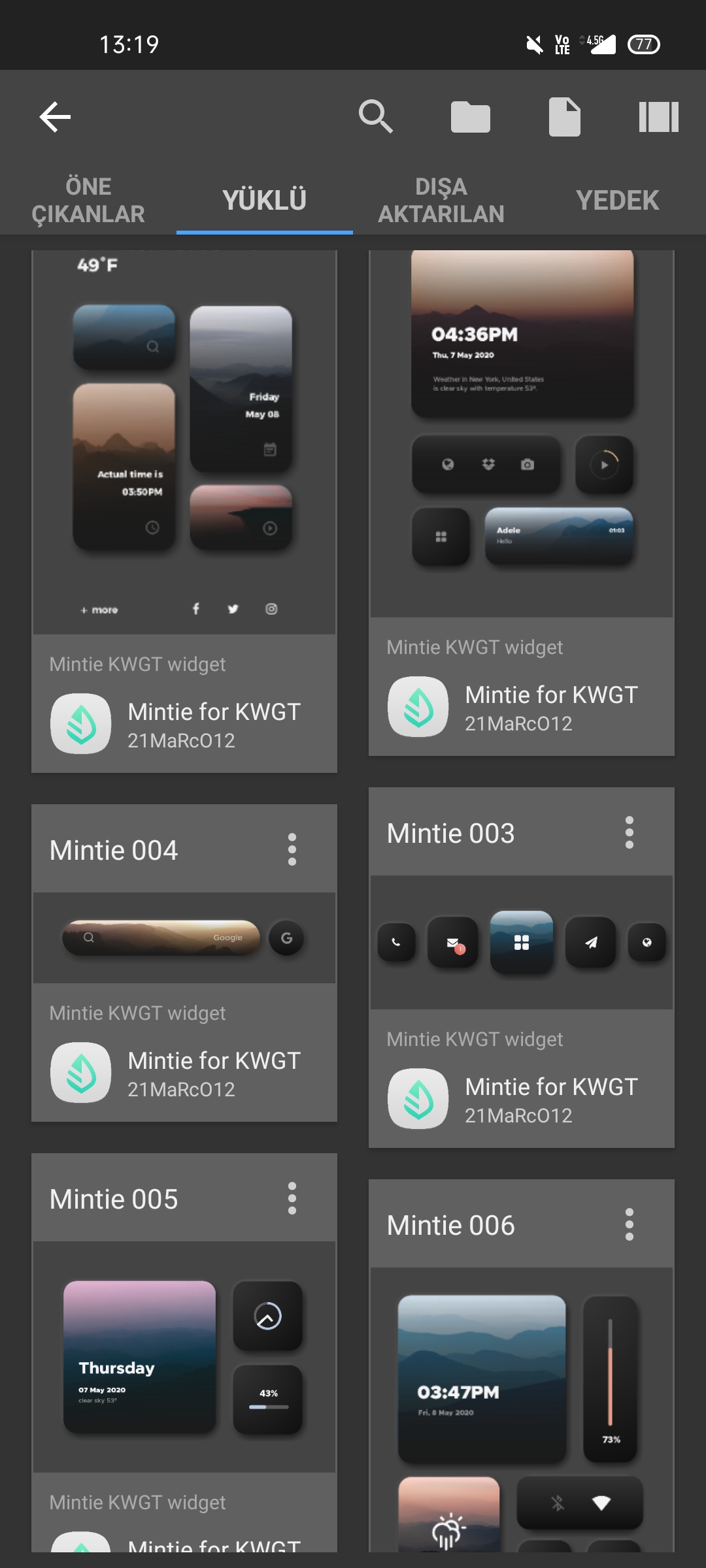Open the folder icon in toolbar
This screenshot has height=1568, width=706.
[x=470, y=118]
